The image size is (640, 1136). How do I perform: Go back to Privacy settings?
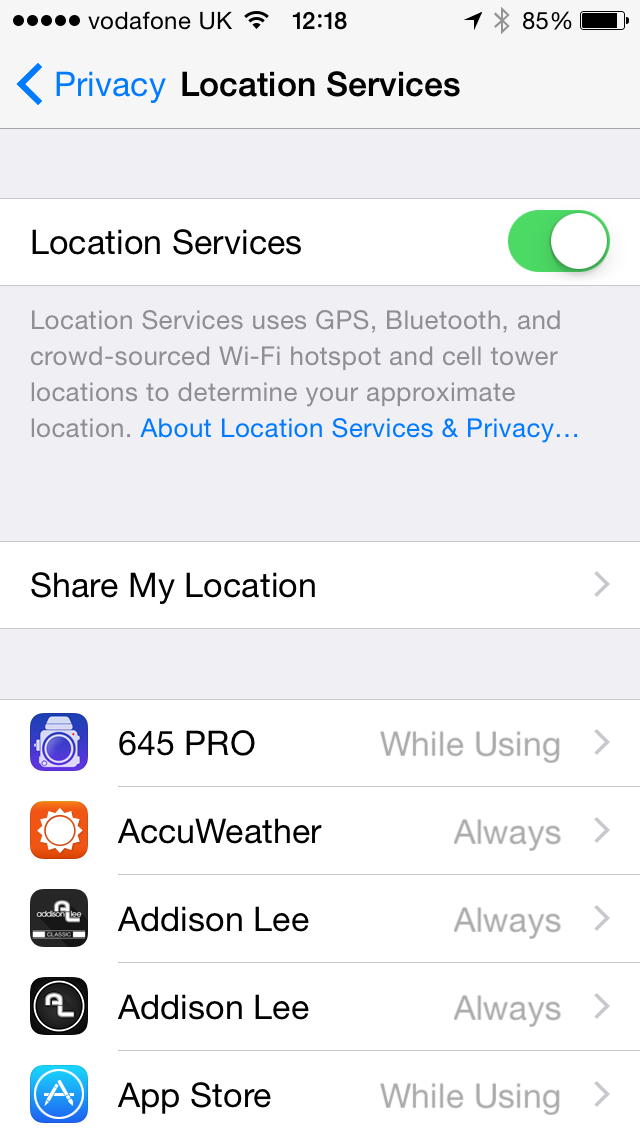click(x=91, y=85)
